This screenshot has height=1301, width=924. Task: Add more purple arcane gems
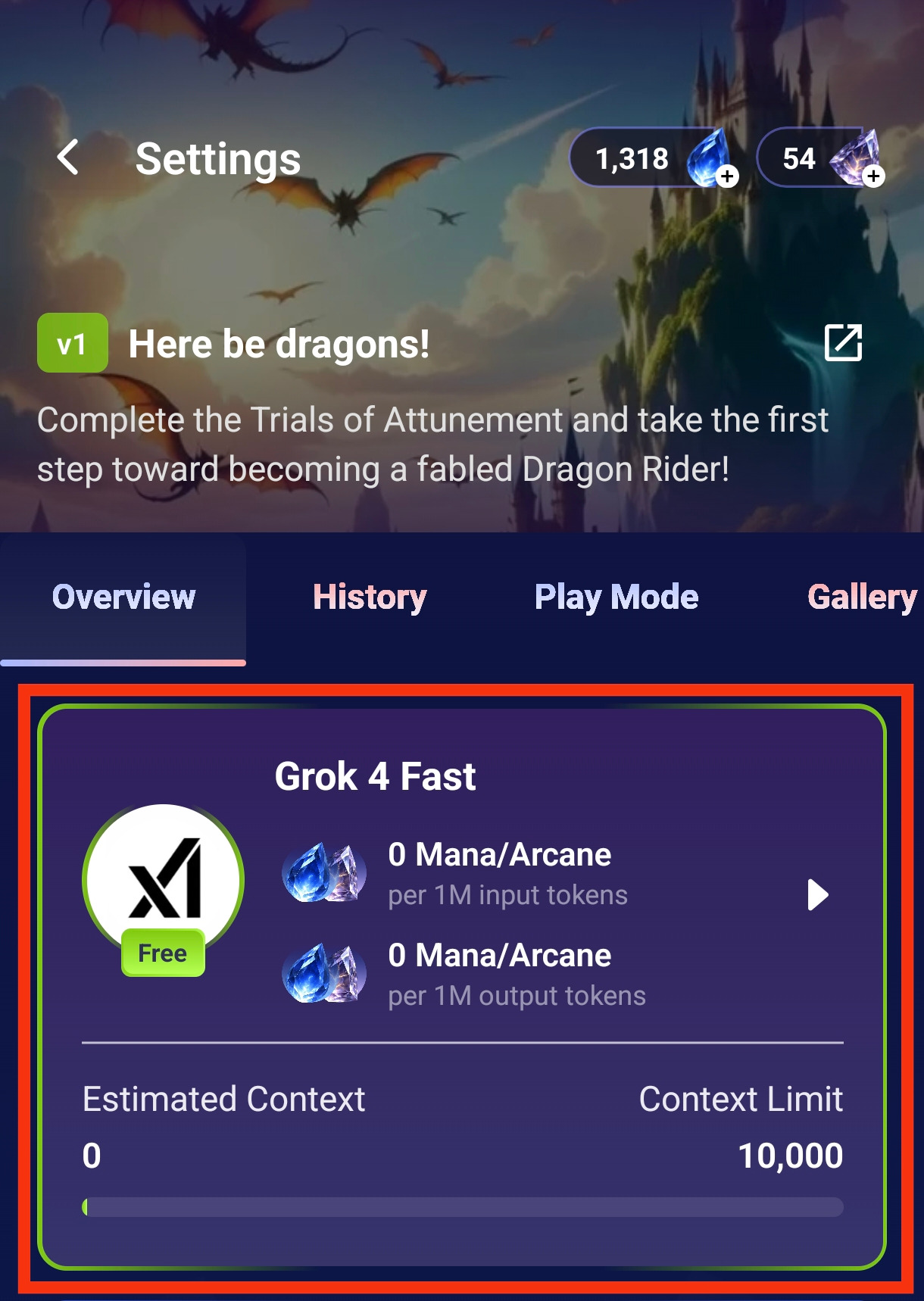pos(873,176)
